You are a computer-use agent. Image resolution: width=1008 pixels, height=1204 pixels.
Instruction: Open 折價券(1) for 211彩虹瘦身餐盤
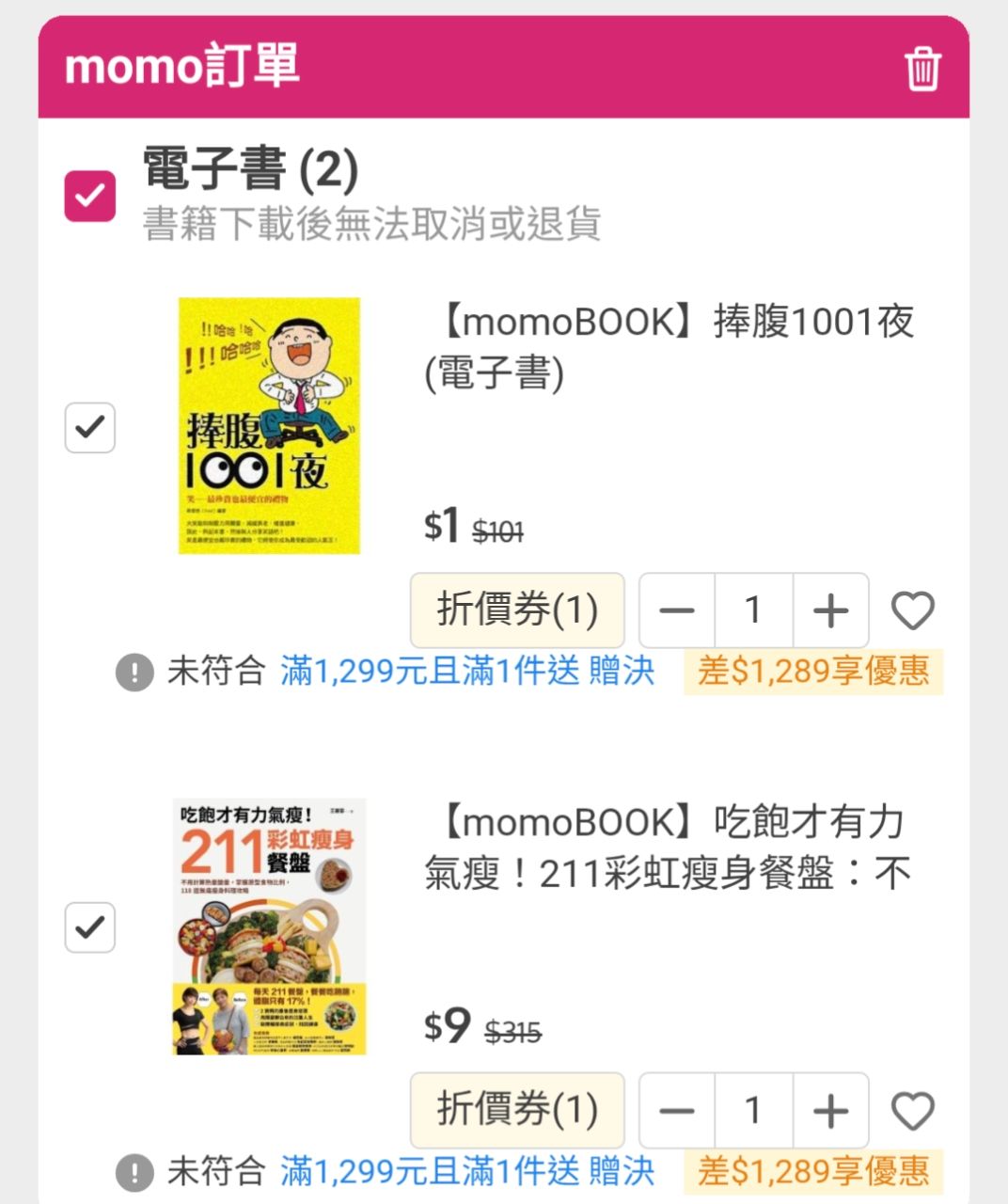(517, 1110)
